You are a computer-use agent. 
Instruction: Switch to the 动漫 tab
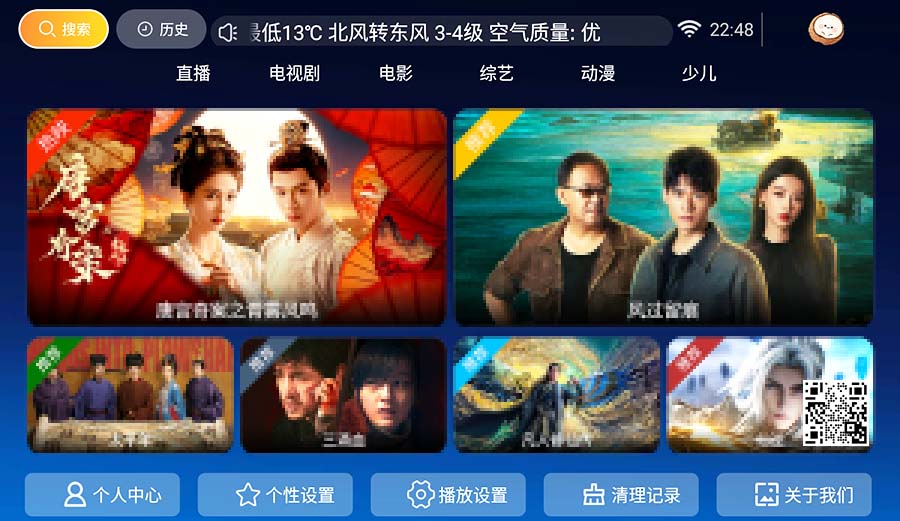click(598, 73)
